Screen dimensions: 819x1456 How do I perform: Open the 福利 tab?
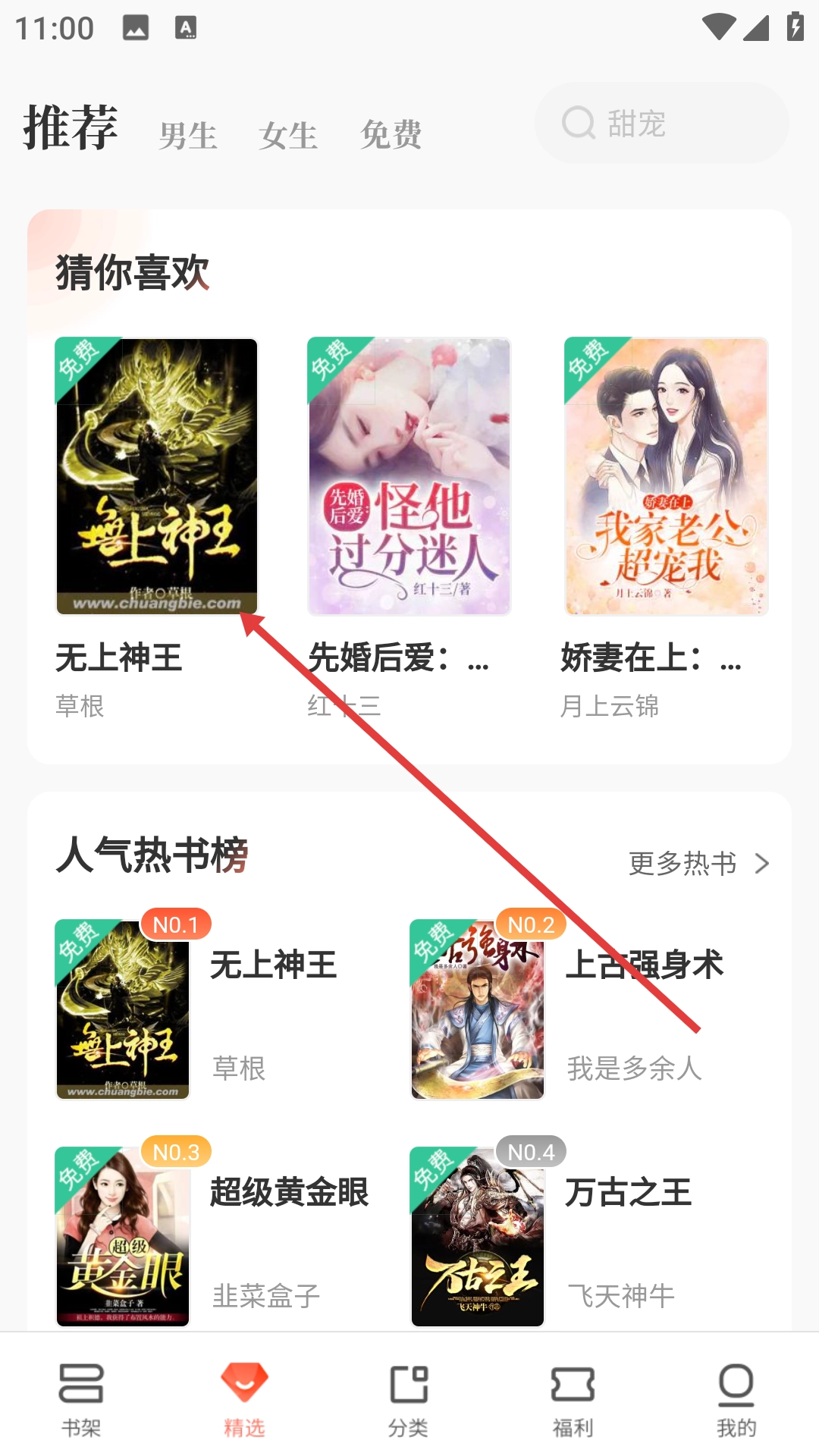(573, 1399)
